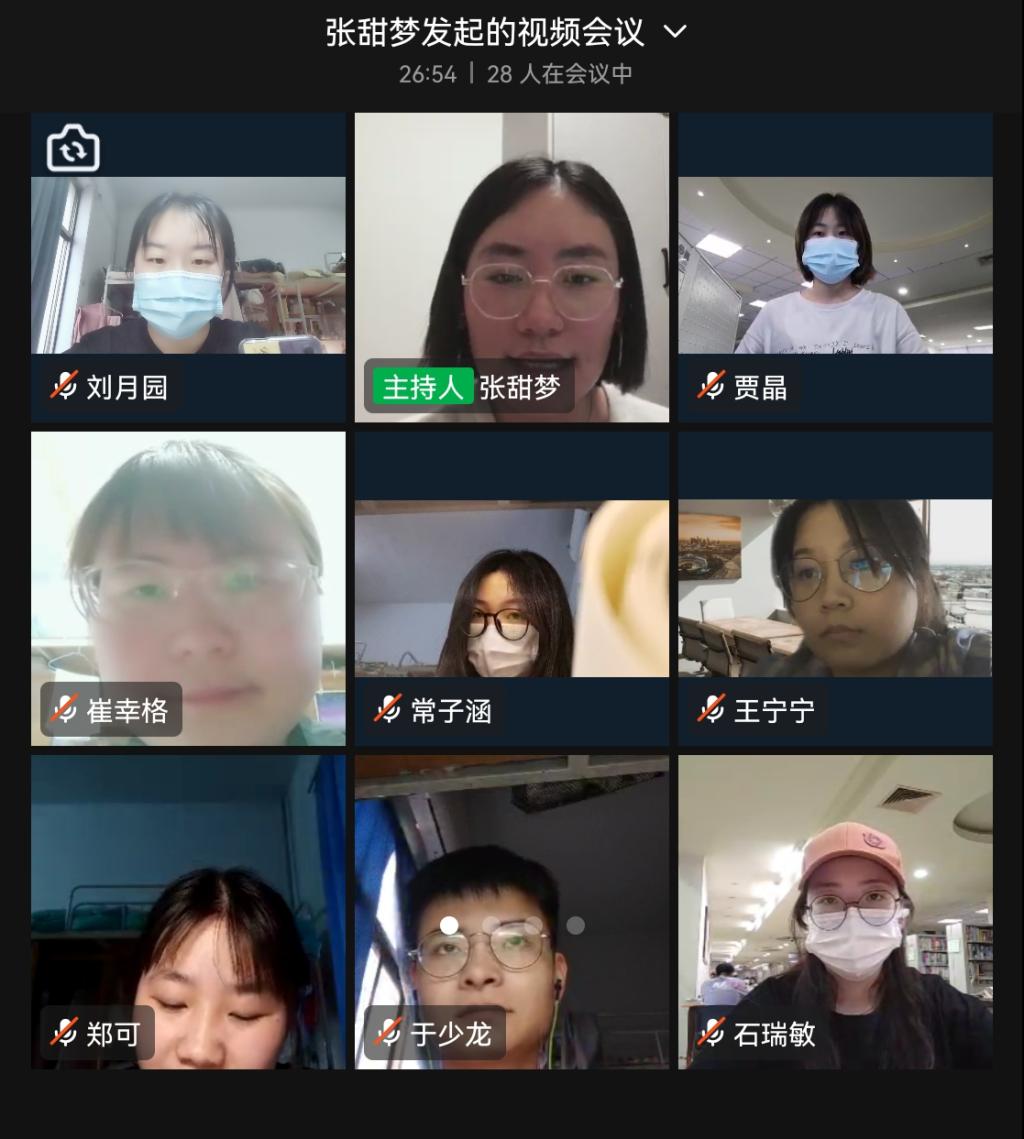Screen dimensions: 1024x1139
Task: Open 刘月园's video tile
Action: pyautogui.click(x=188, y=266)
